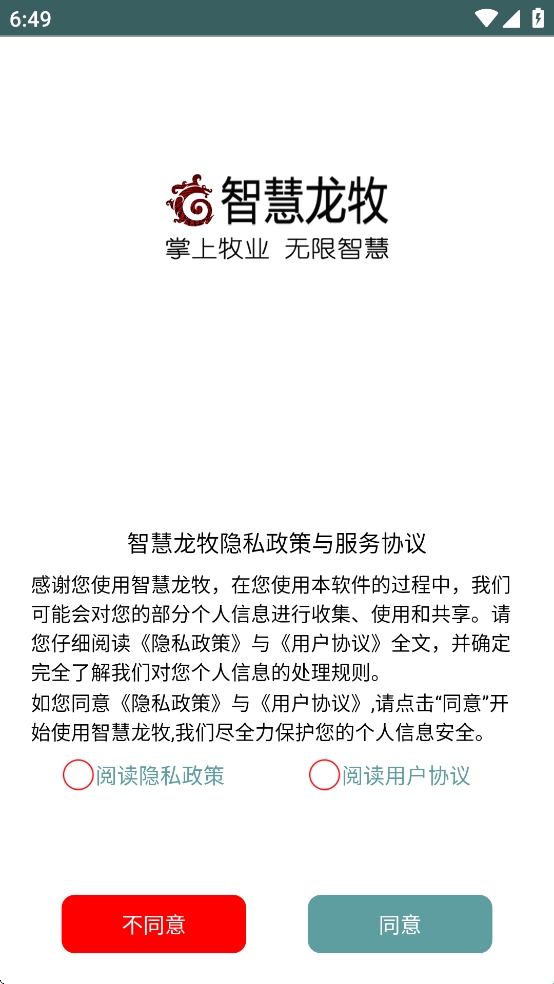Image resolution: width=554 pixels, height=984 pixels.
Task: Decline with the red 不同意 button
Action: click(x=154, y=924)
